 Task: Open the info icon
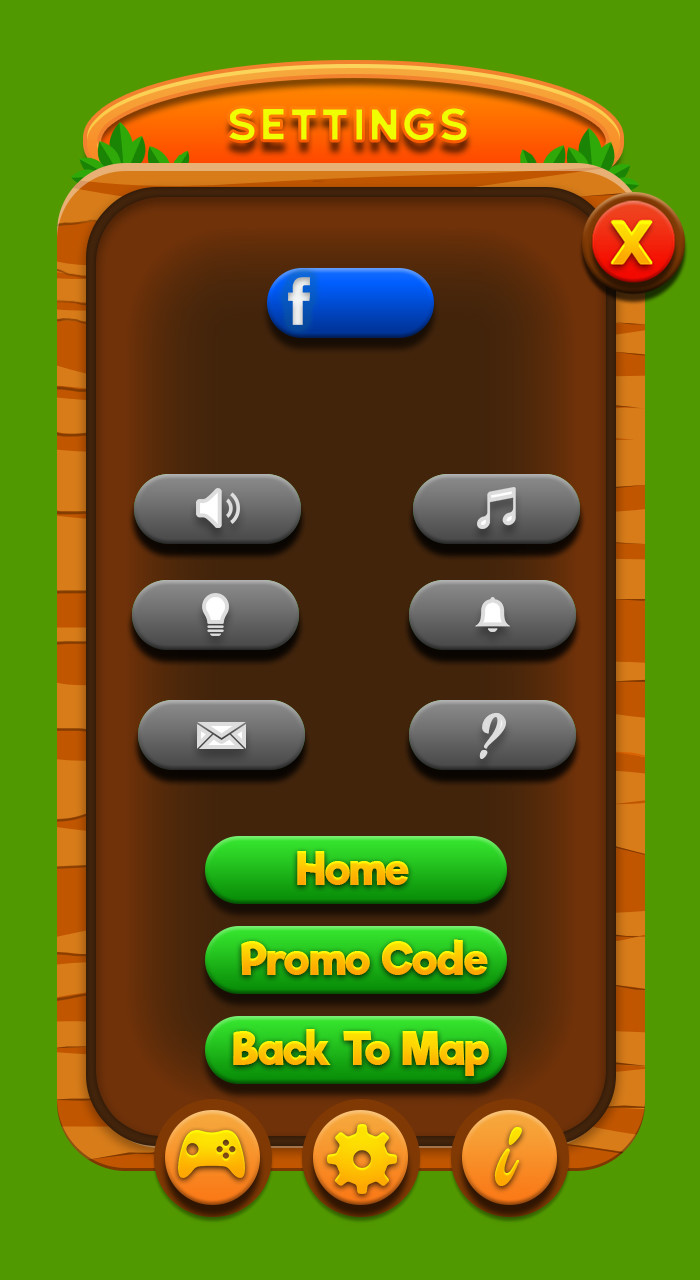pyautogui.click(x=509, y=1157)
